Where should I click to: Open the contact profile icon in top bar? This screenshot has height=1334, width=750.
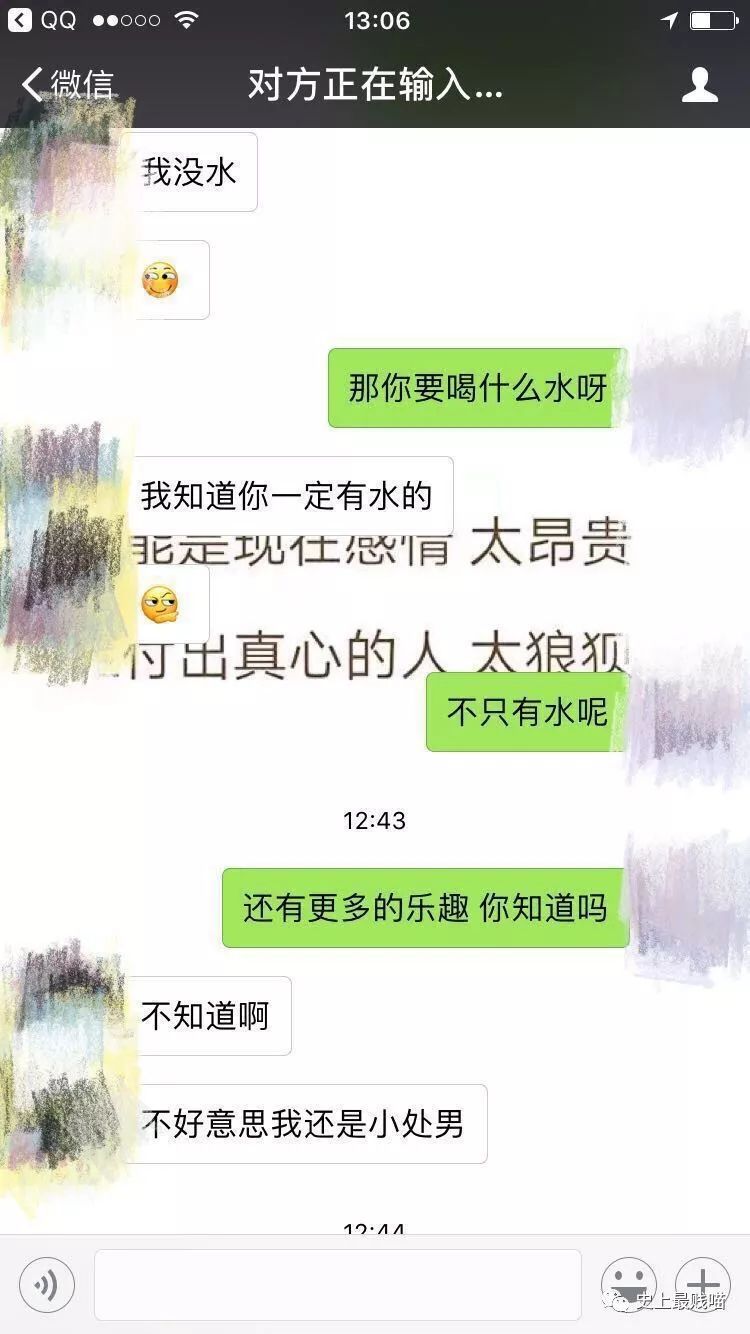(701, 85)
